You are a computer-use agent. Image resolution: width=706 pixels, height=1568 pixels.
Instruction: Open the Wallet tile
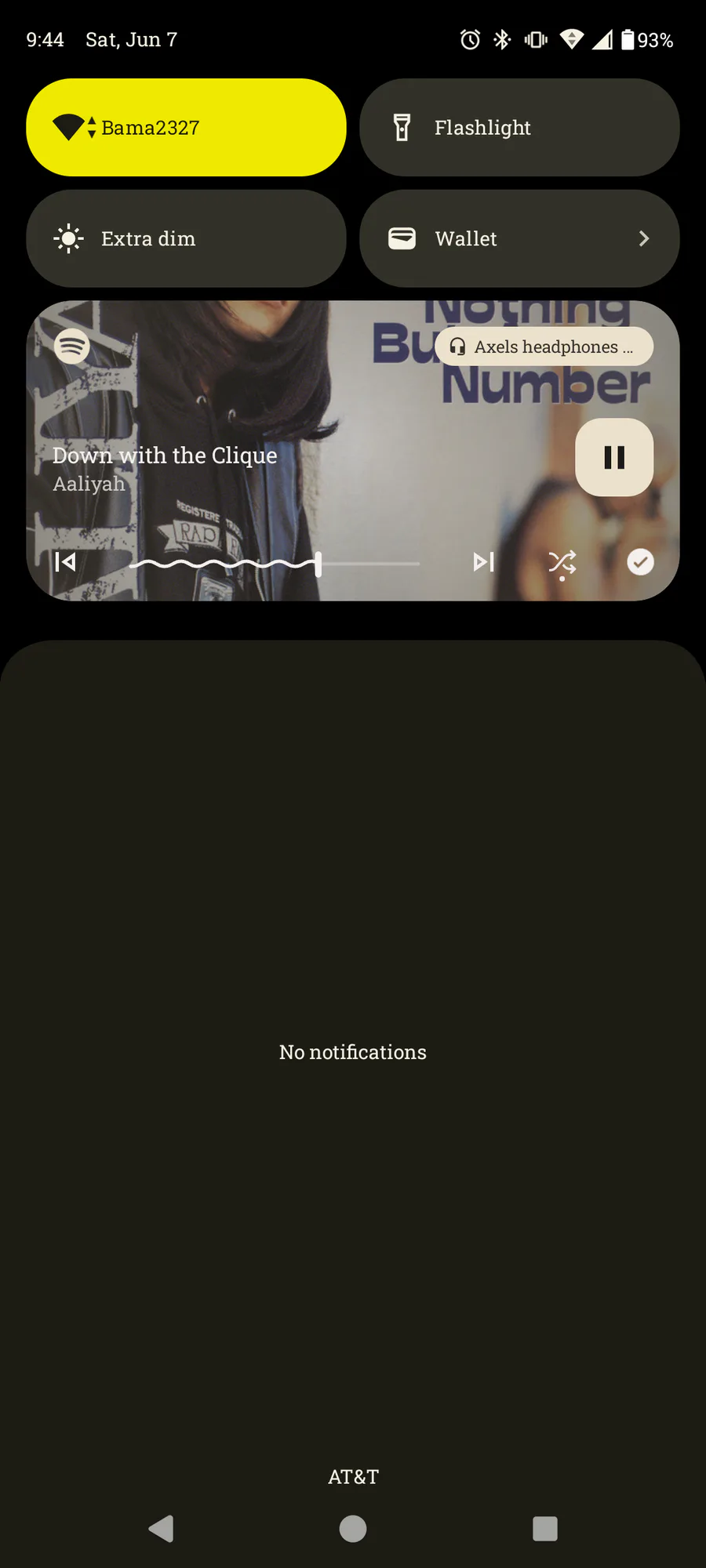[519, 238]
